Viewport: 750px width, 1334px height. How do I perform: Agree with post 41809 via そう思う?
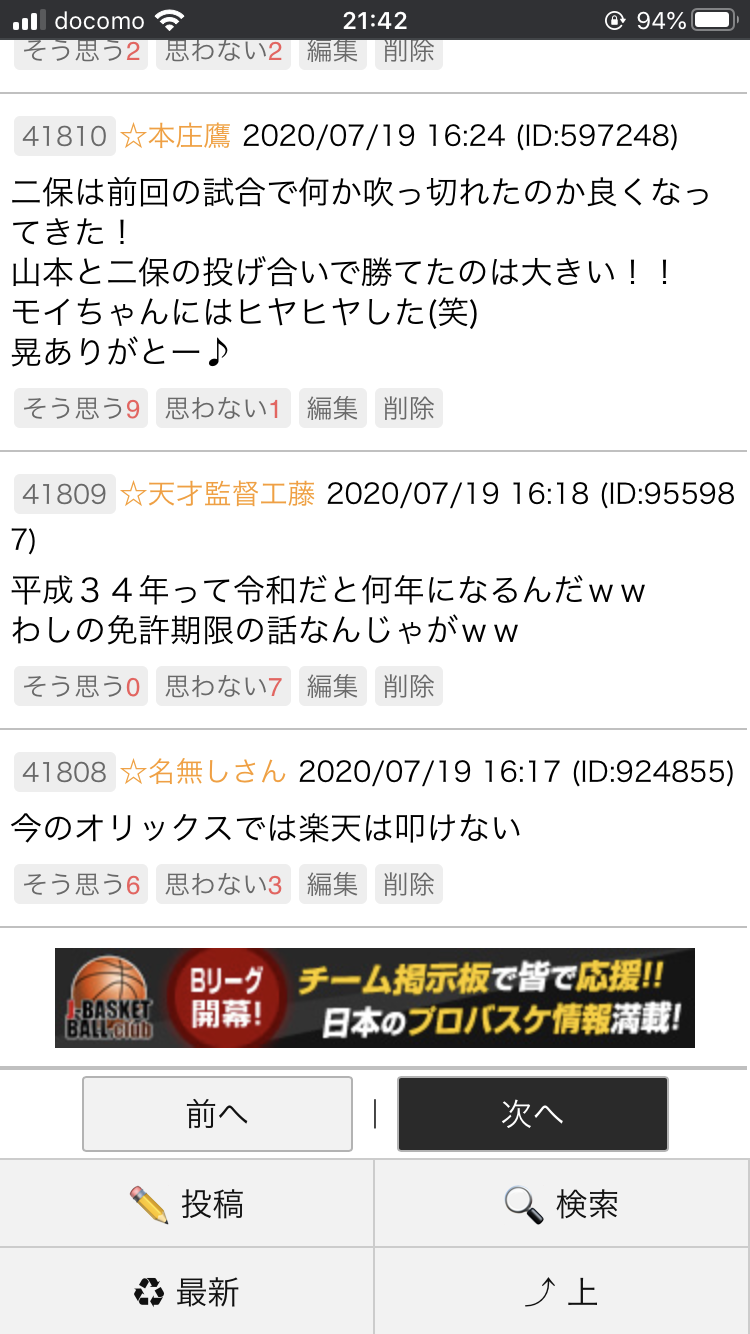point(80,686)
